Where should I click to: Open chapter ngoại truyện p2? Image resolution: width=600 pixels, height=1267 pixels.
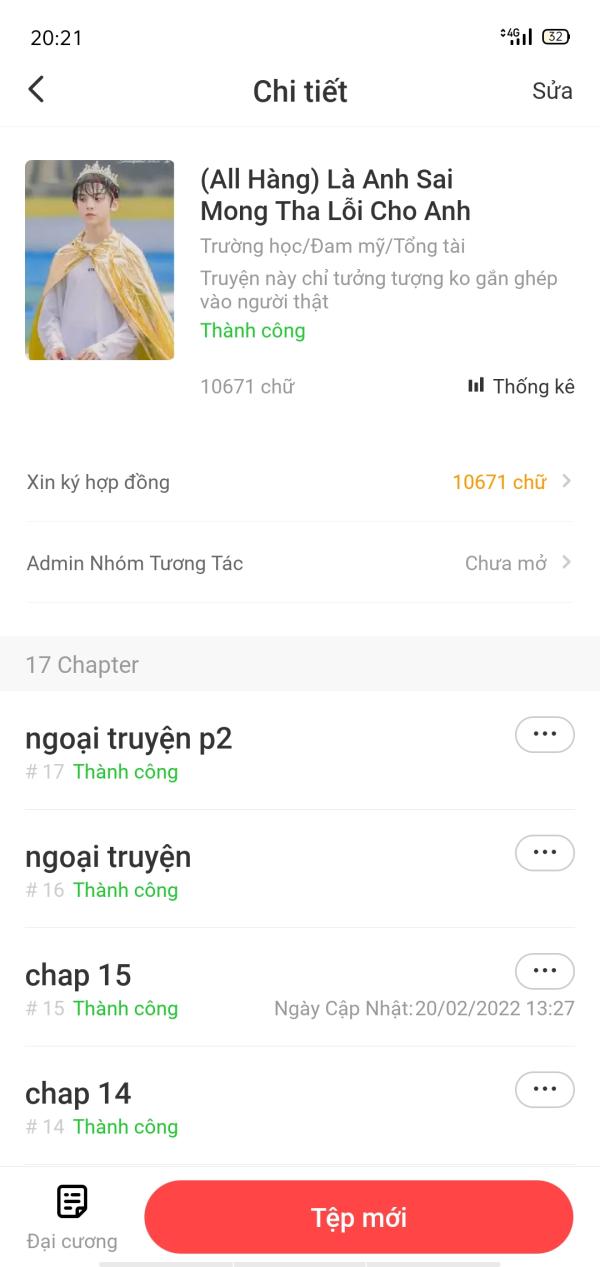pyautogui.click(x=129, y=739)
